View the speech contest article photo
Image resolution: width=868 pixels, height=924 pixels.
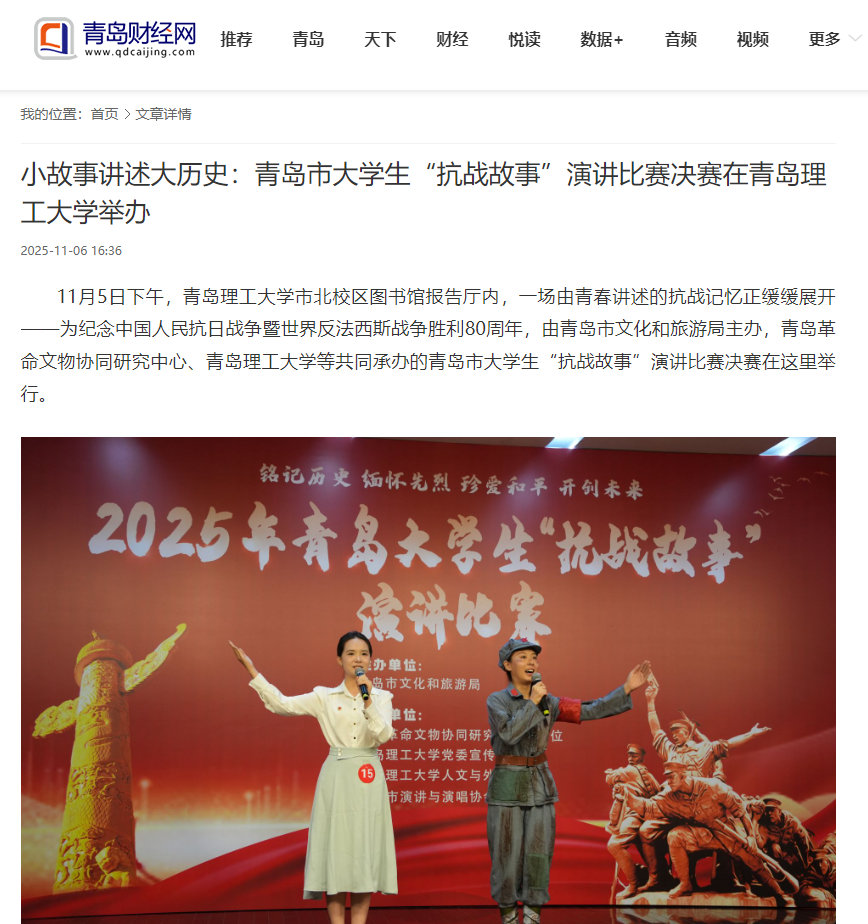click(428, 680)
